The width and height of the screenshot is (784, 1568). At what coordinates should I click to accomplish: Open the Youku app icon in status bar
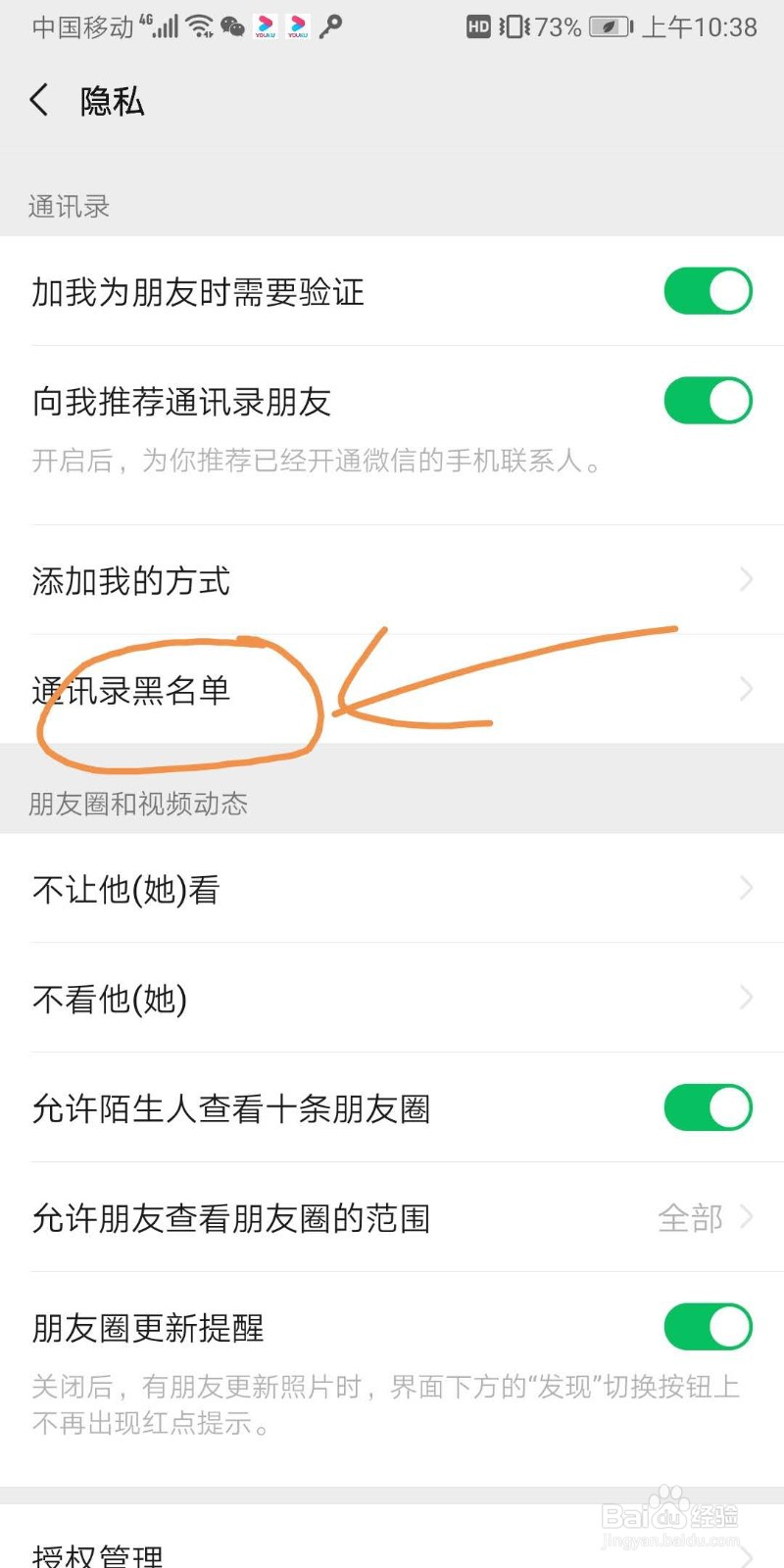[x=265, y=26]
